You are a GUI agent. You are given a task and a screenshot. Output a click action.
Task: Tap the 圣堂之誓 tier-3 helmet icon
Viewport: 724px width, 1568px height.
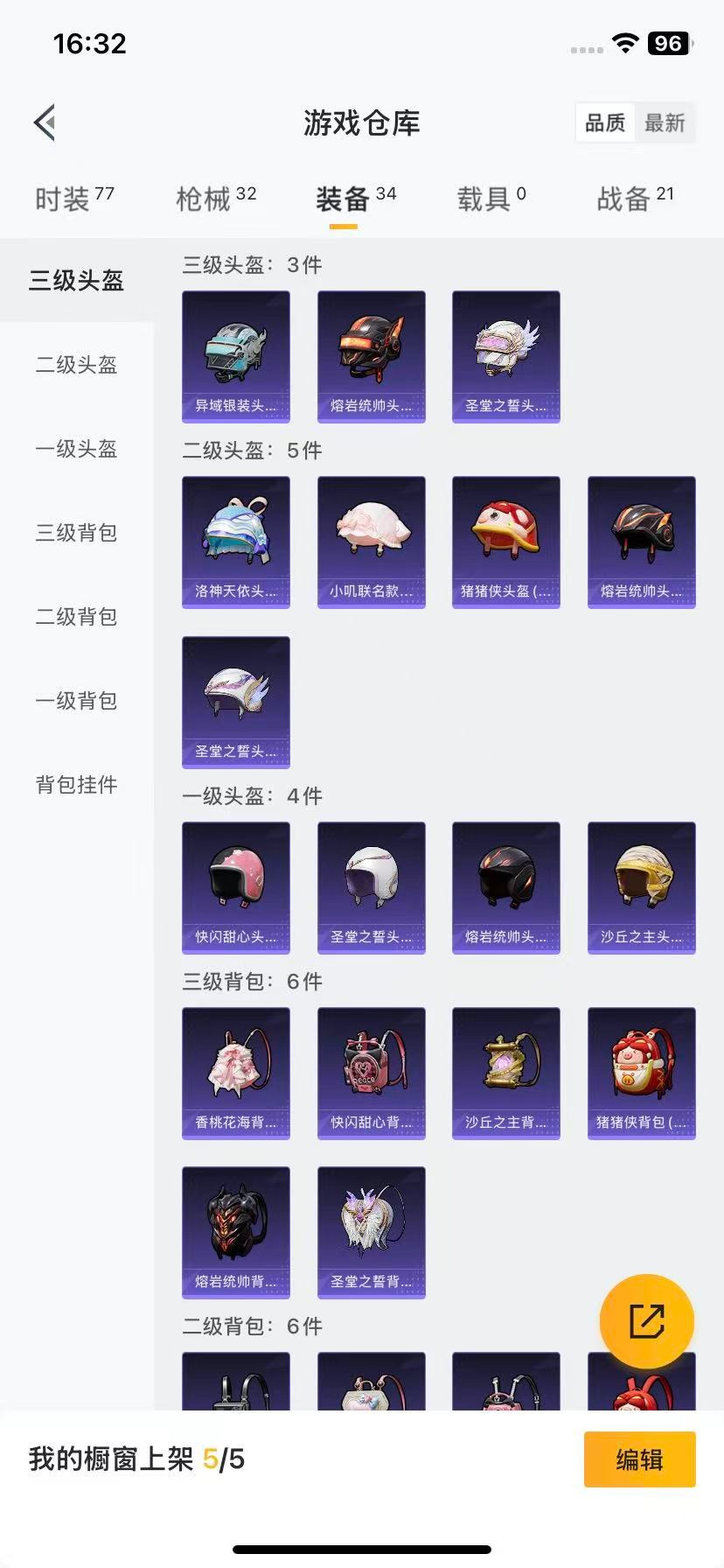505,356
